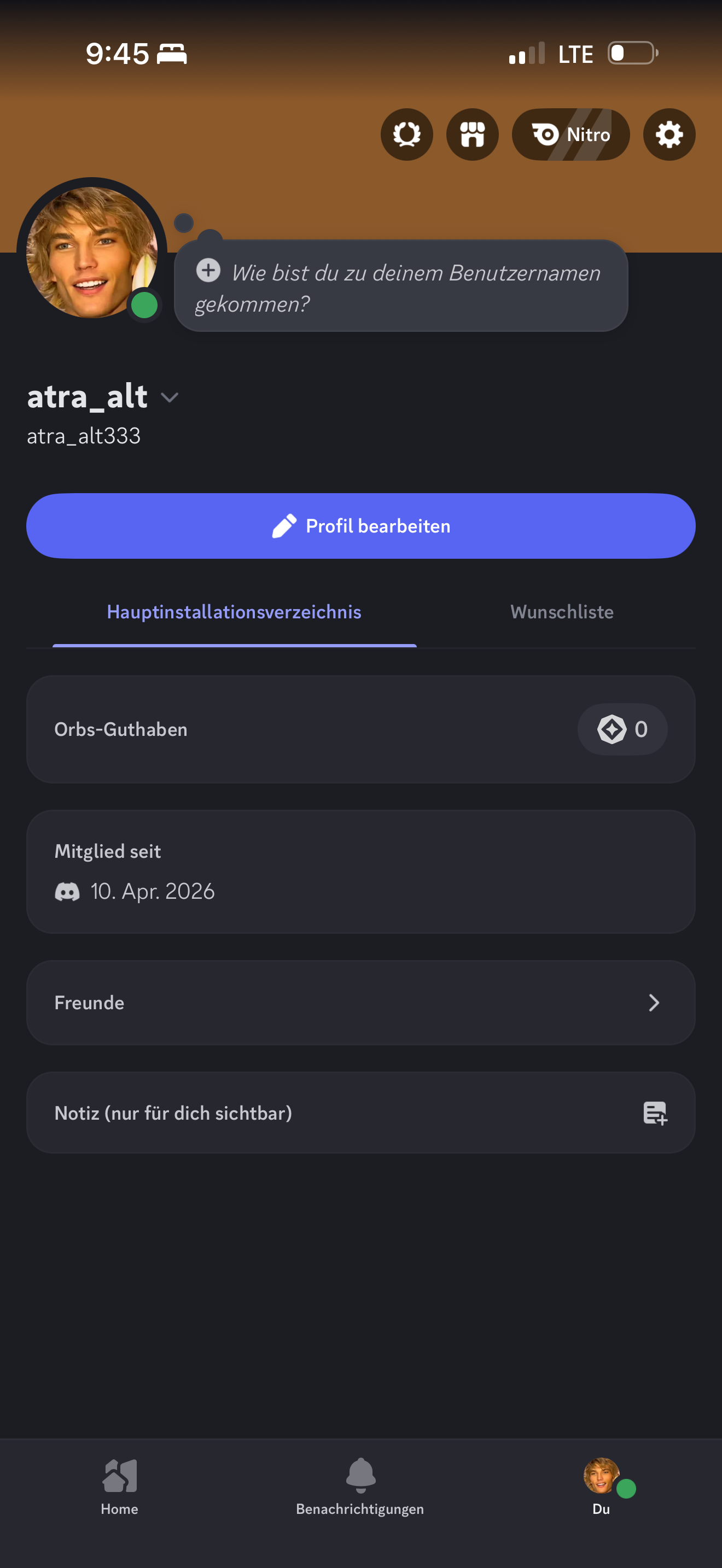Switch to the Wunschliste tab

[561, 612]
